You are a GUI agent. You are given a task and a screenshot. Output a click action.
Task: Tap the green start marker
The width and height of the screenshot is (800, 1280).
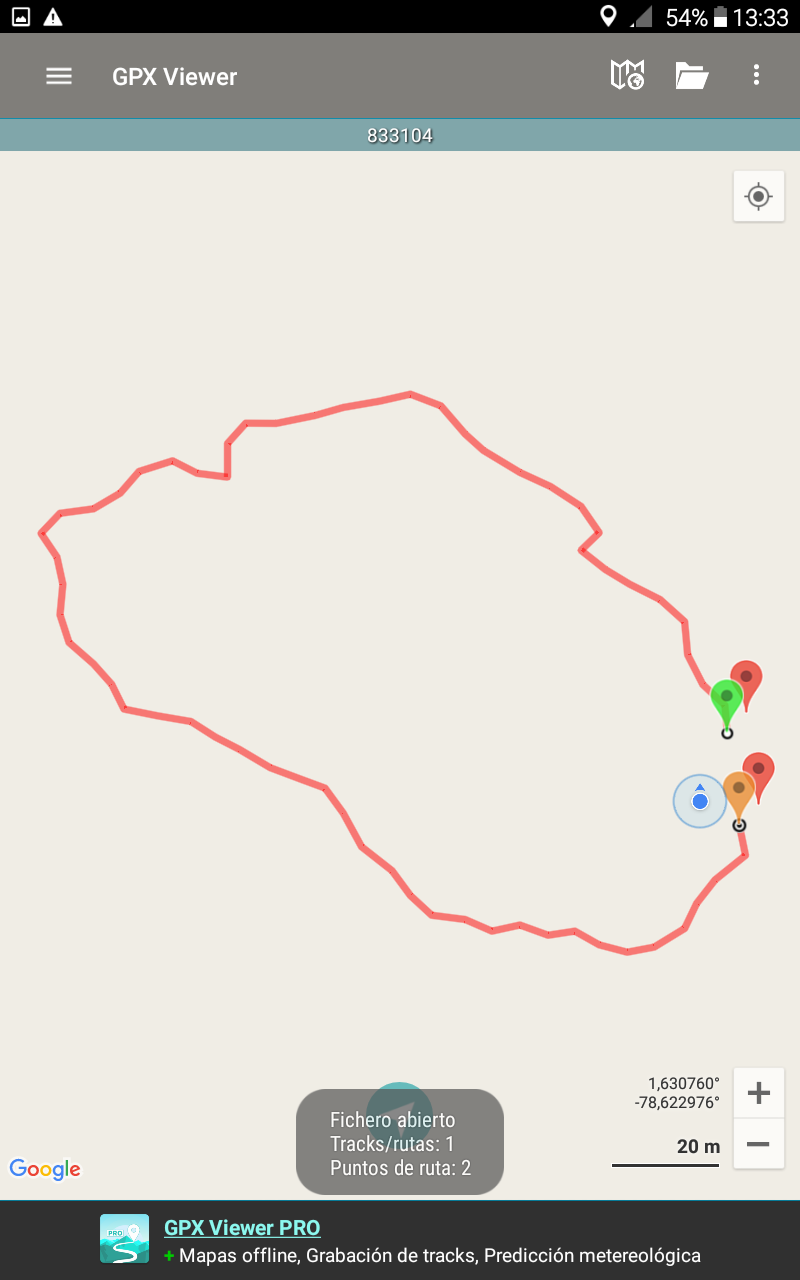coord(726,700)
